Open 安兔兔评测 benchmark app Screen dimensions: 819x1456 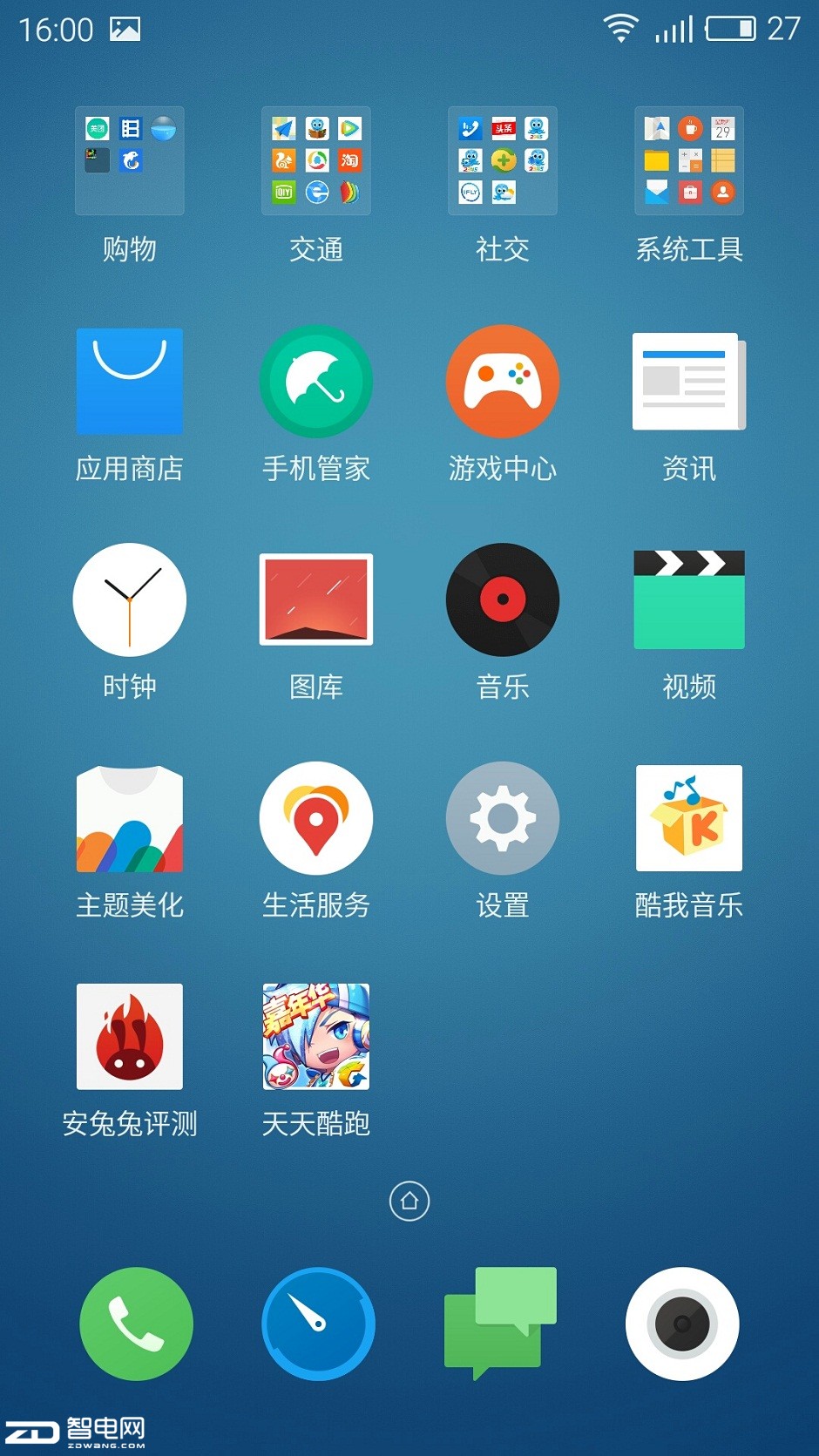(x=130, y=1037)
